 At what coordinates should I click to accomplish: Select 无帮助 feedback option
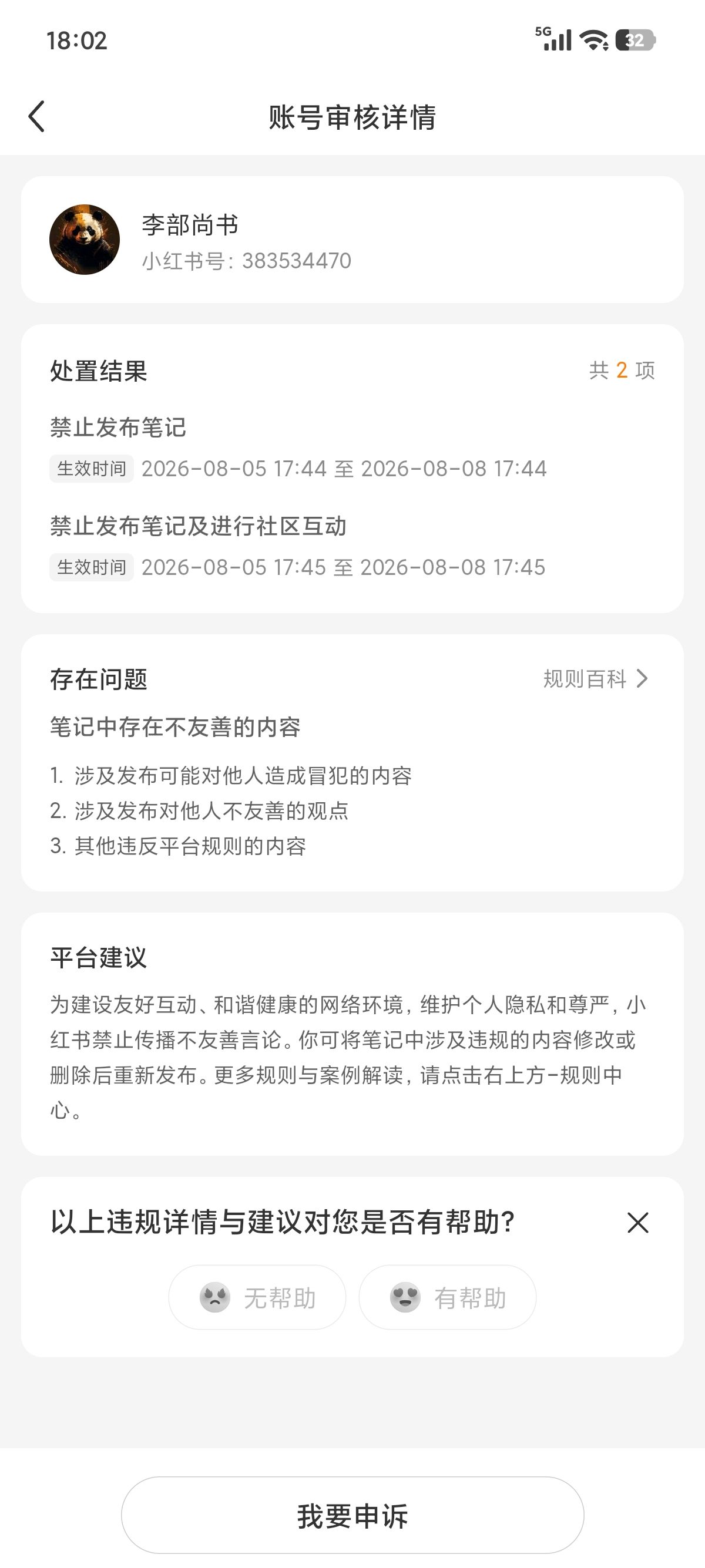click(x=257, y=1297)
